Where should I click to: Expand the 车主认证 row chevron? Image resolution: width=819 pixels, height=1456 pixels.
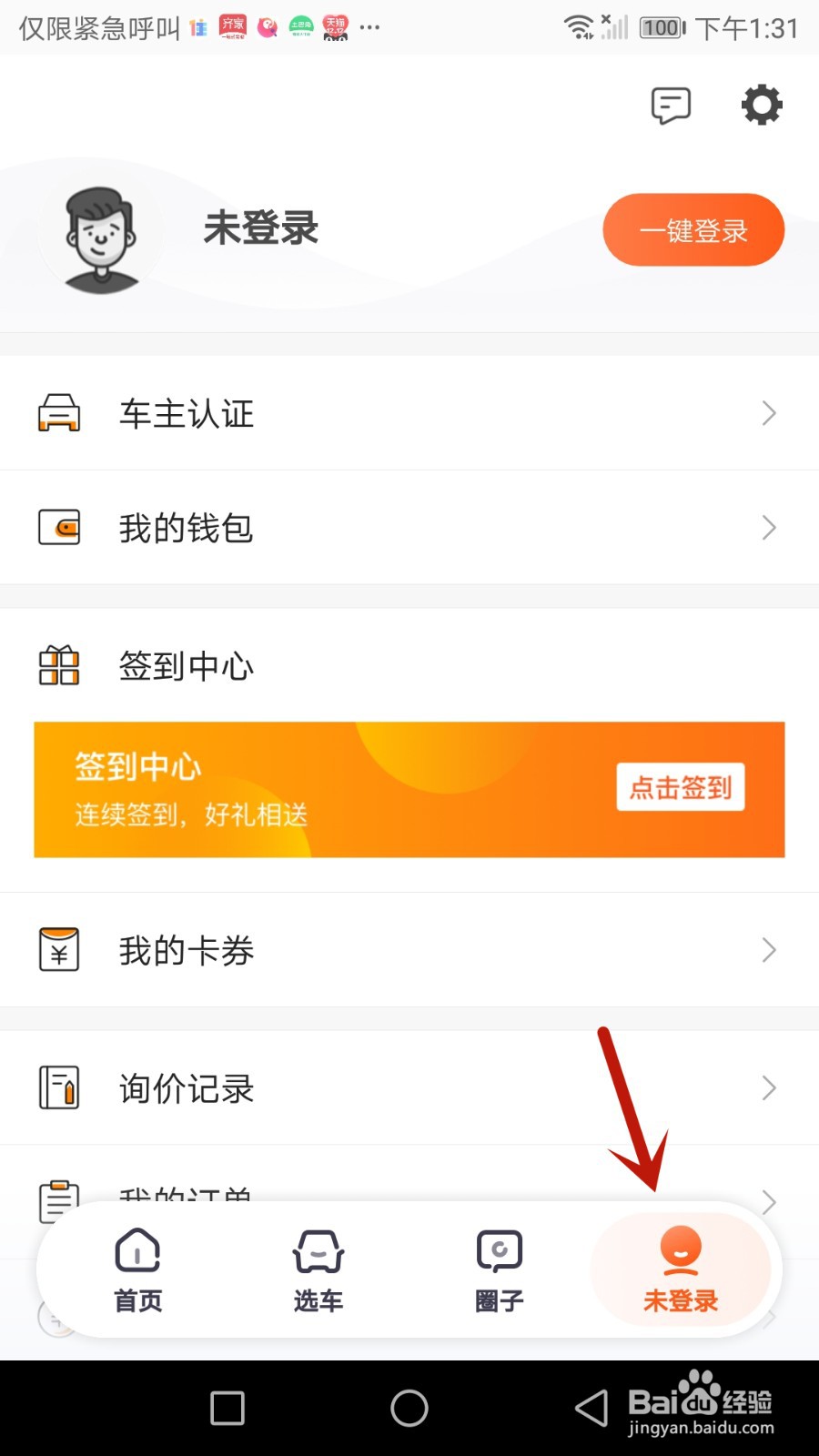(769, 414)
